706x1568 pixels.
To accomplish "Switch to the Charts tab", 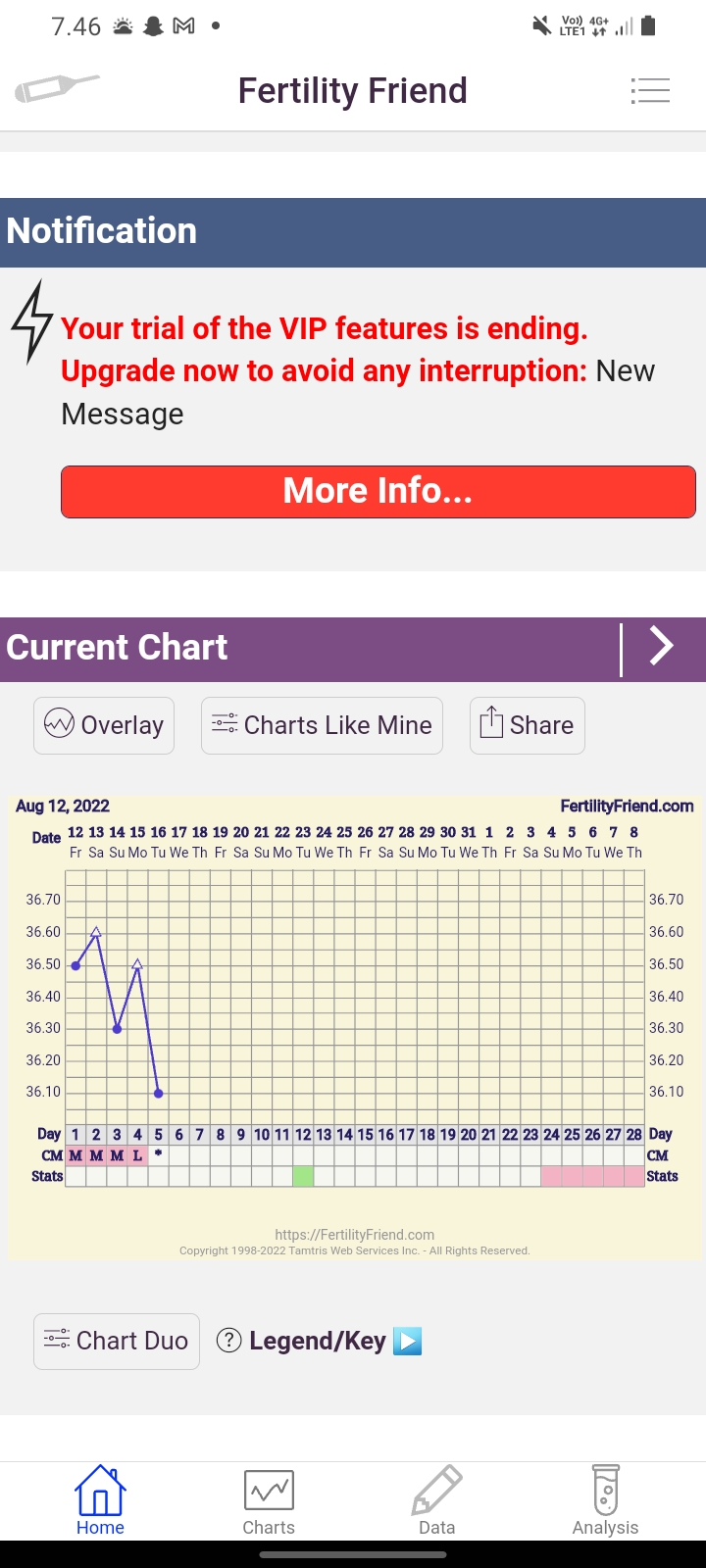I will (269, 1501).
